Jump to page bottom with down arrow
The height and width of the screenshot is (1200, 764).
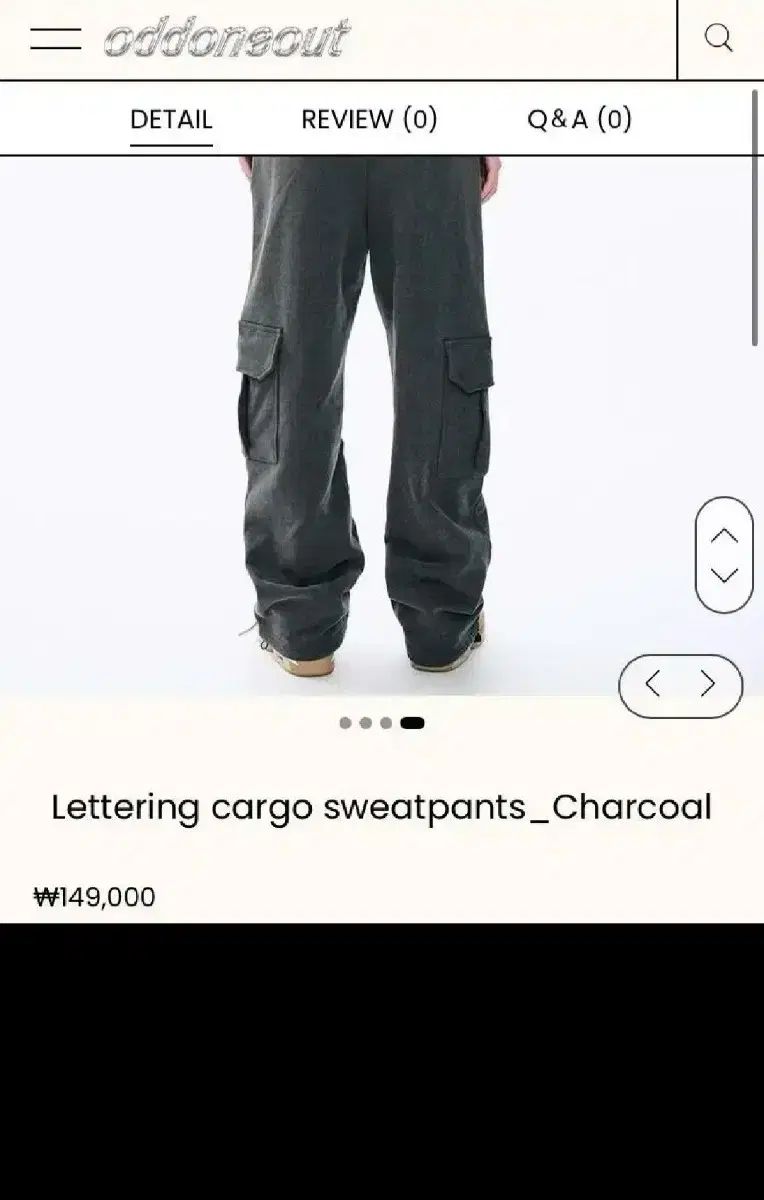(x=724, y=575)
